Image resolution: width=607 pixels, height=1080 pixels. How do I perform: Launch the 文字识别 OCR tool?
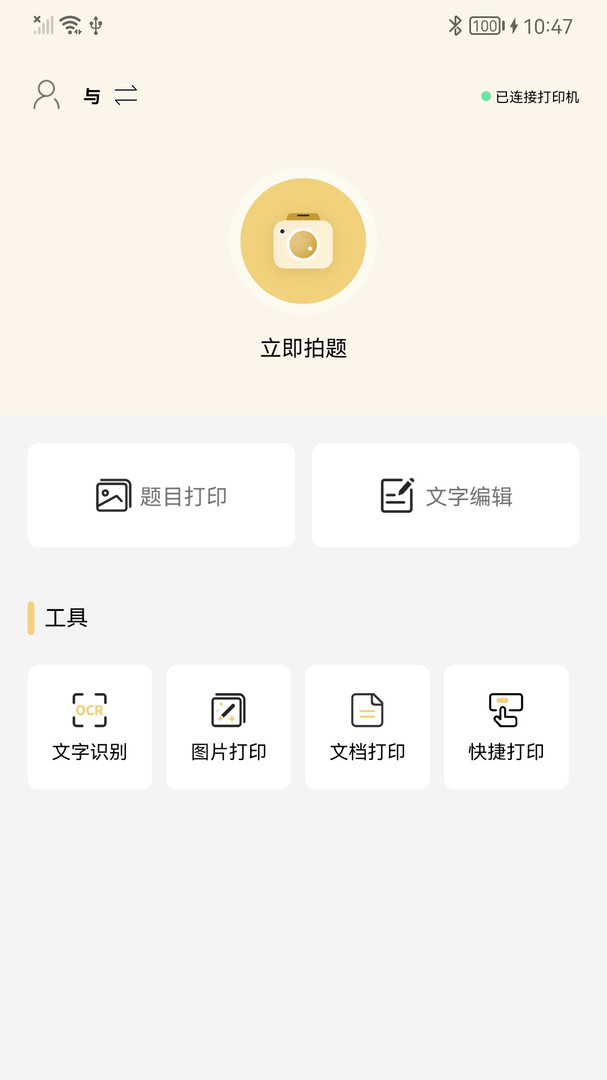point(90,727)
